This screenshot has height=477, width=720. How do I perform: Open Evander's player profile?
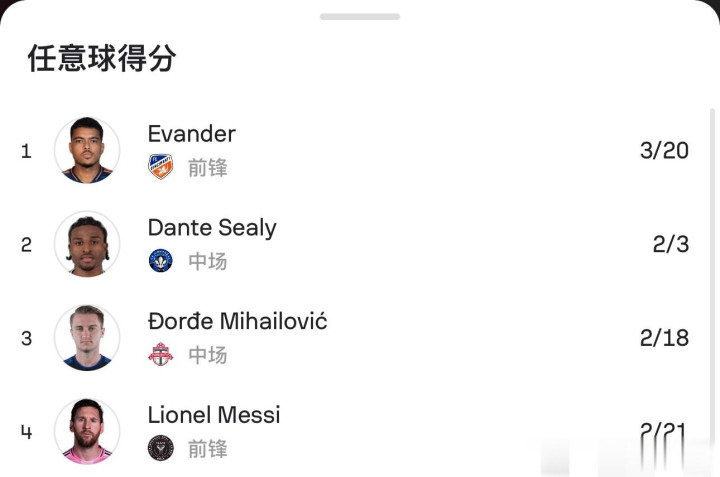click(191, 134)
